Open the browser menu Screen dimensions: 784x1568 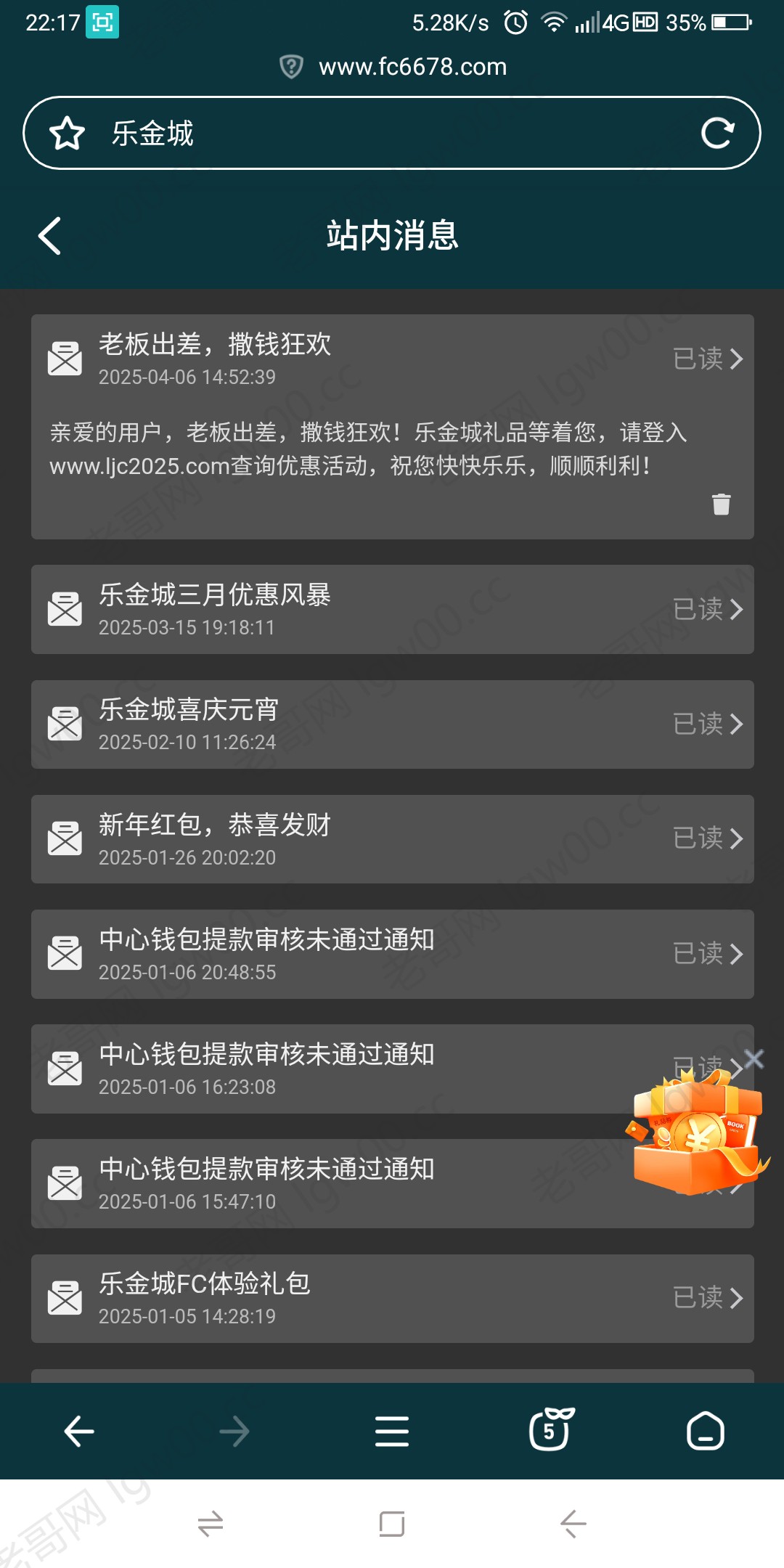click(392, 1432)
